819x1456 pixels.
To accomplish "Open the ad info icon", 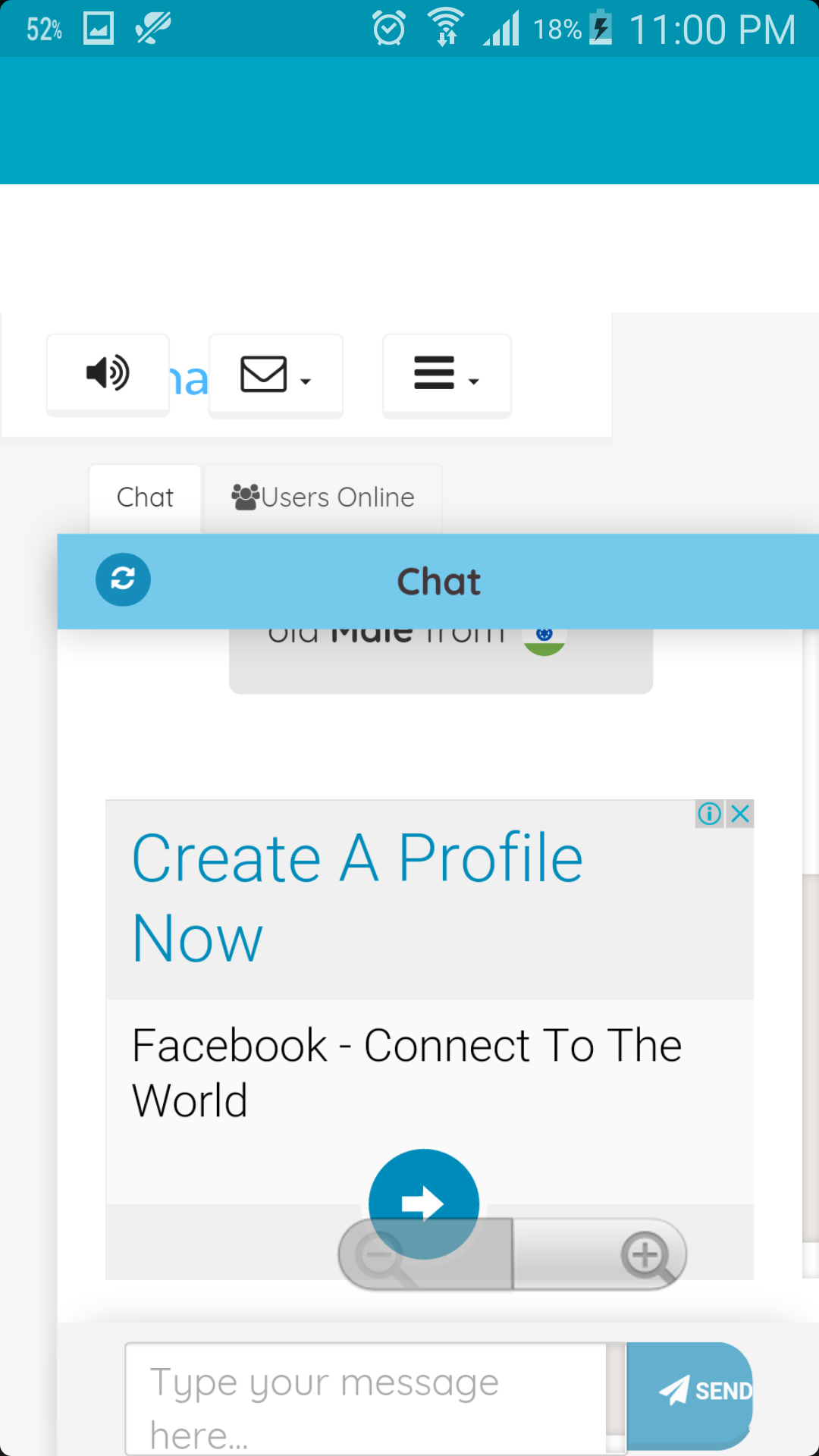I will click(710, 814).
